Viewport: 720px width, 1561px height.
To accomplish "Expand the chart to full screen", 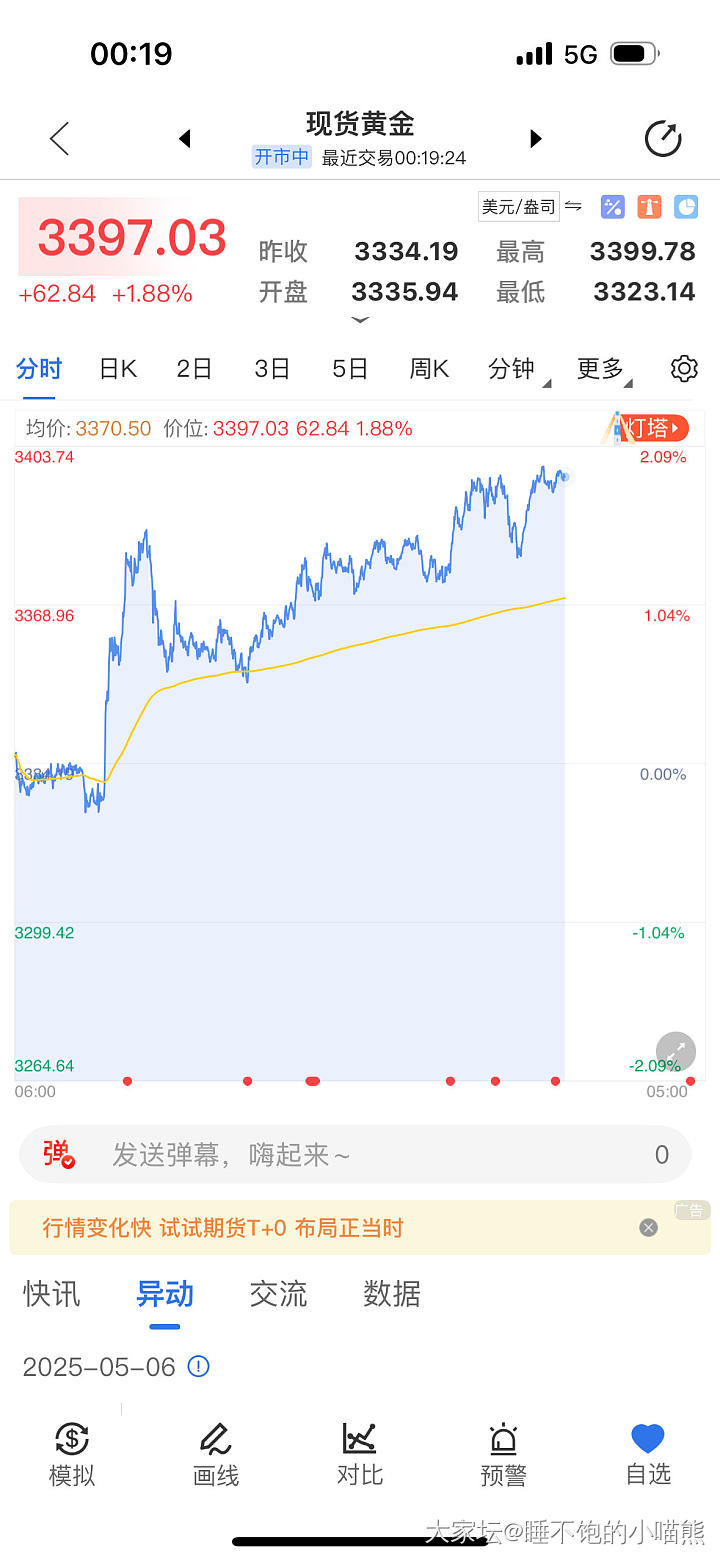I will (x=676, y=1052).
